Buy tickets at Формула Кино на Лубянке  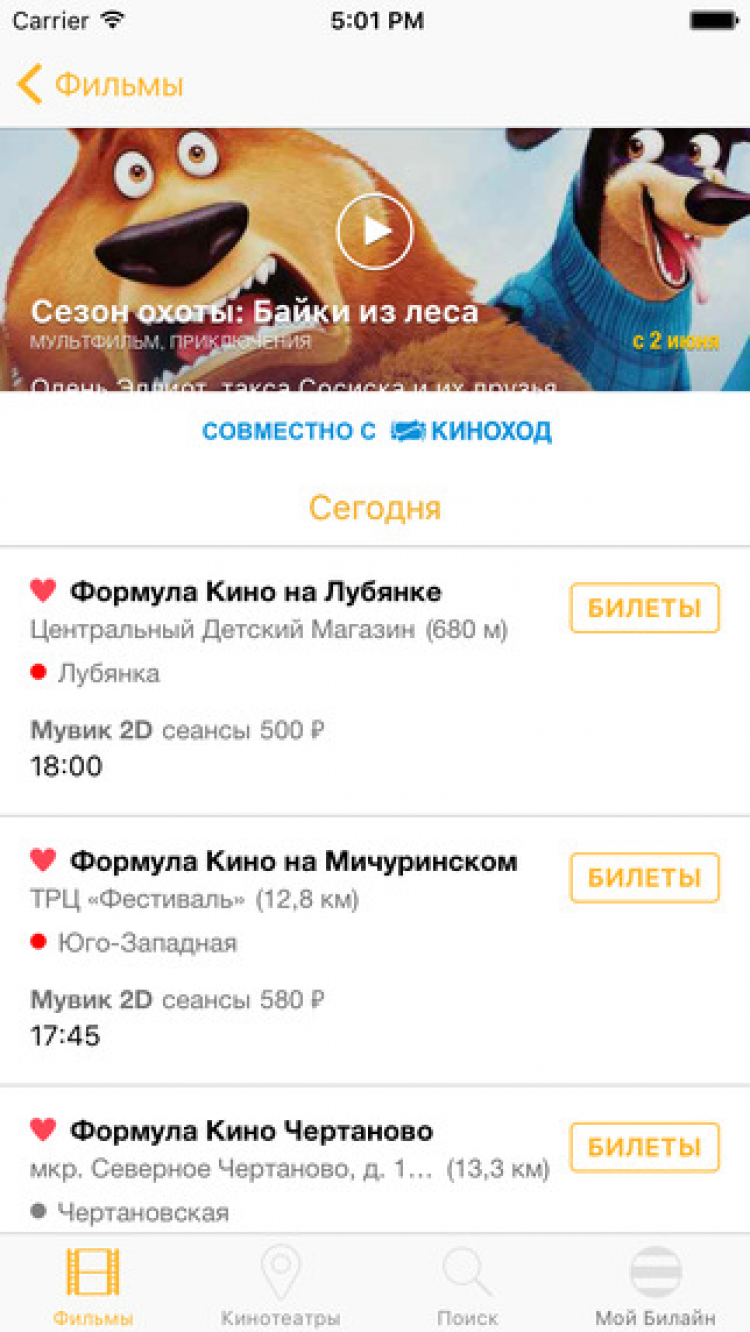(644, 608)
